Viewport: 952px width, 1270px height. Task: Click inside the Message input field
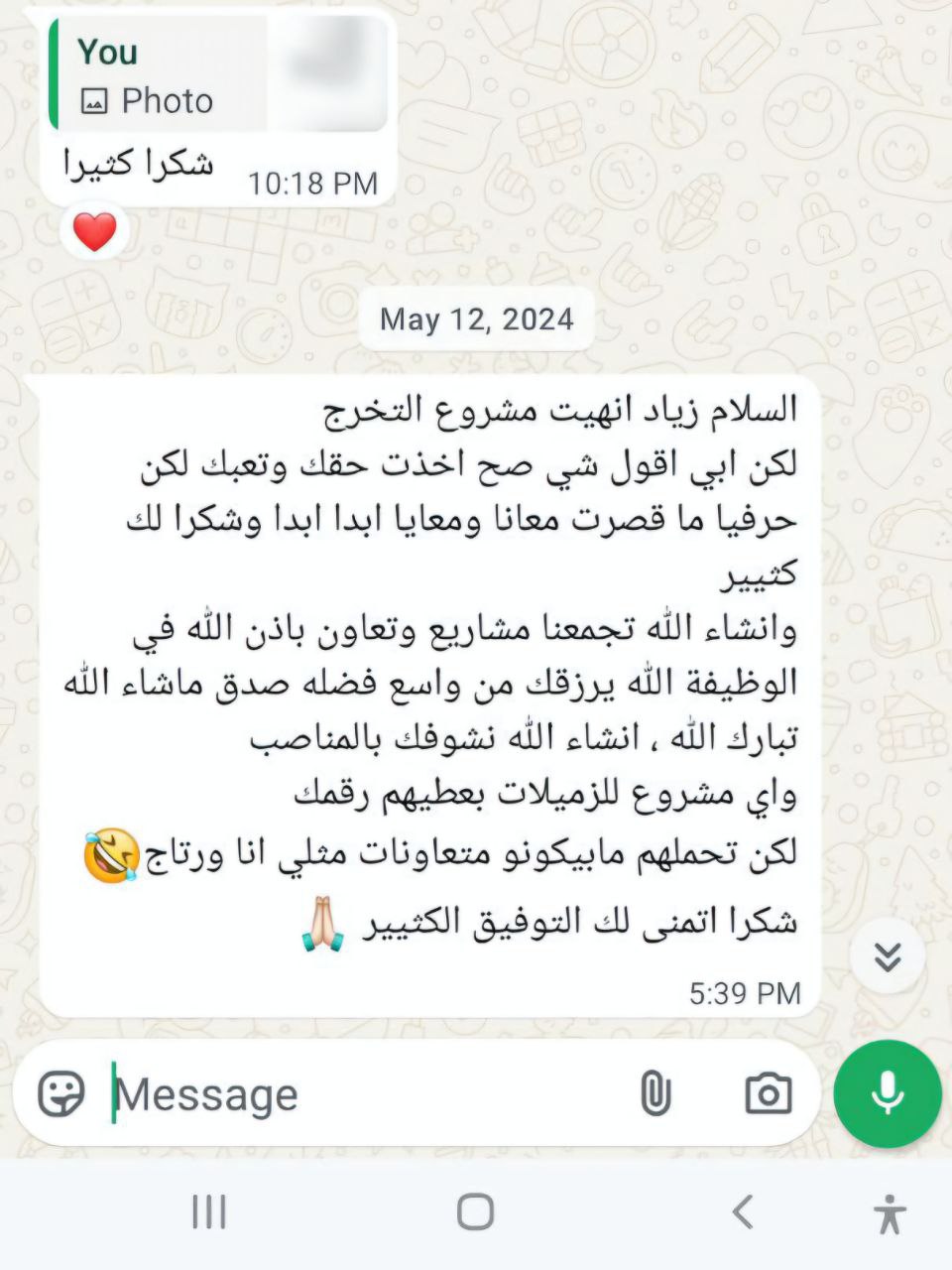click(297, 1093)
